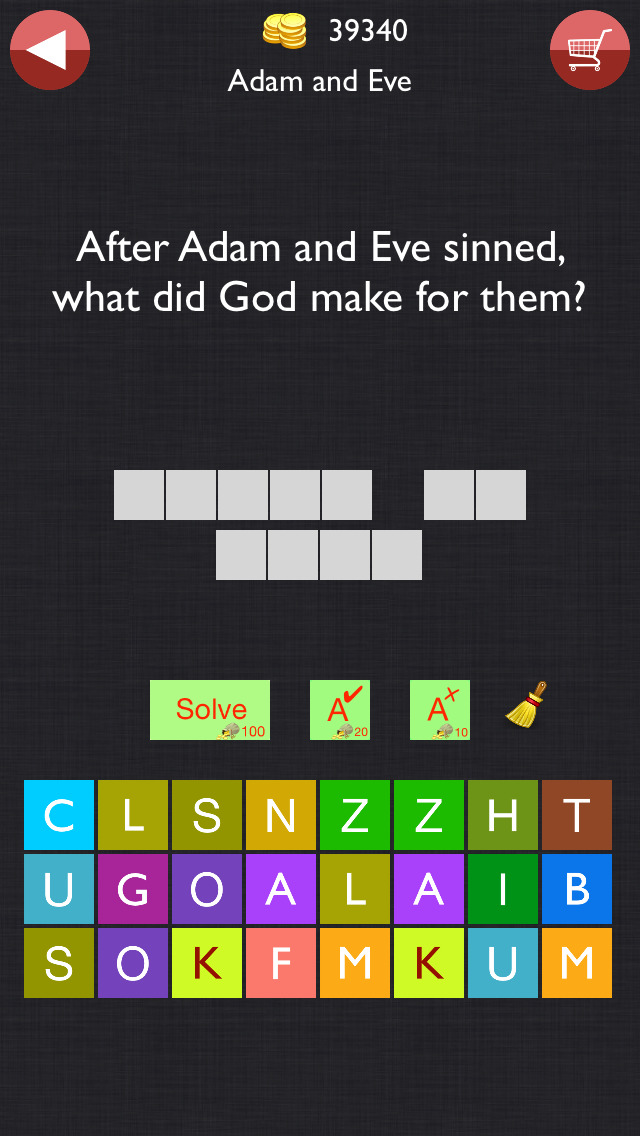This screenshot has height=1136, width=640.
Task: Reveal a correct letter for 20 coins
Action: [x=340, y=709]
